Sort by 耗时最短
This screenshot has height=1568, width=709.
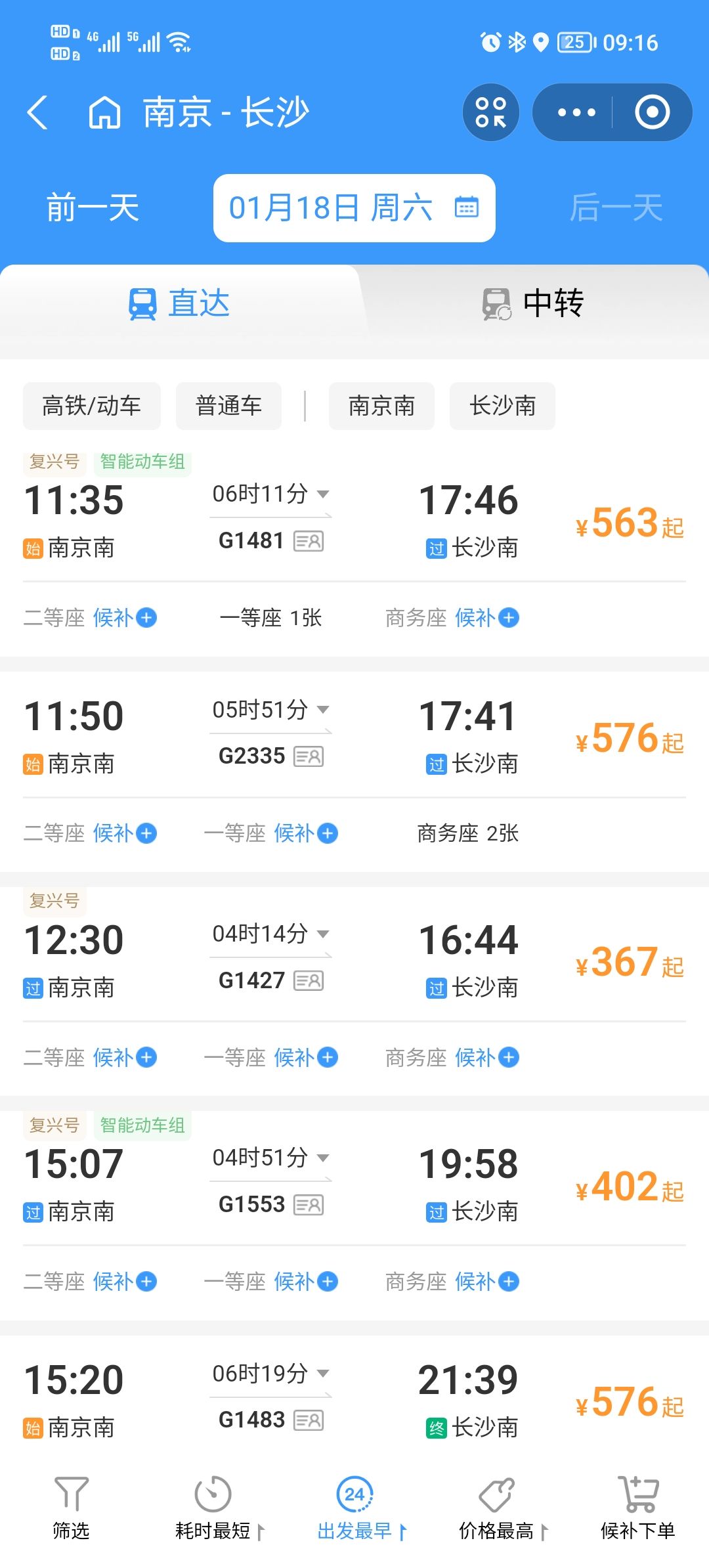click(219, 1509)
